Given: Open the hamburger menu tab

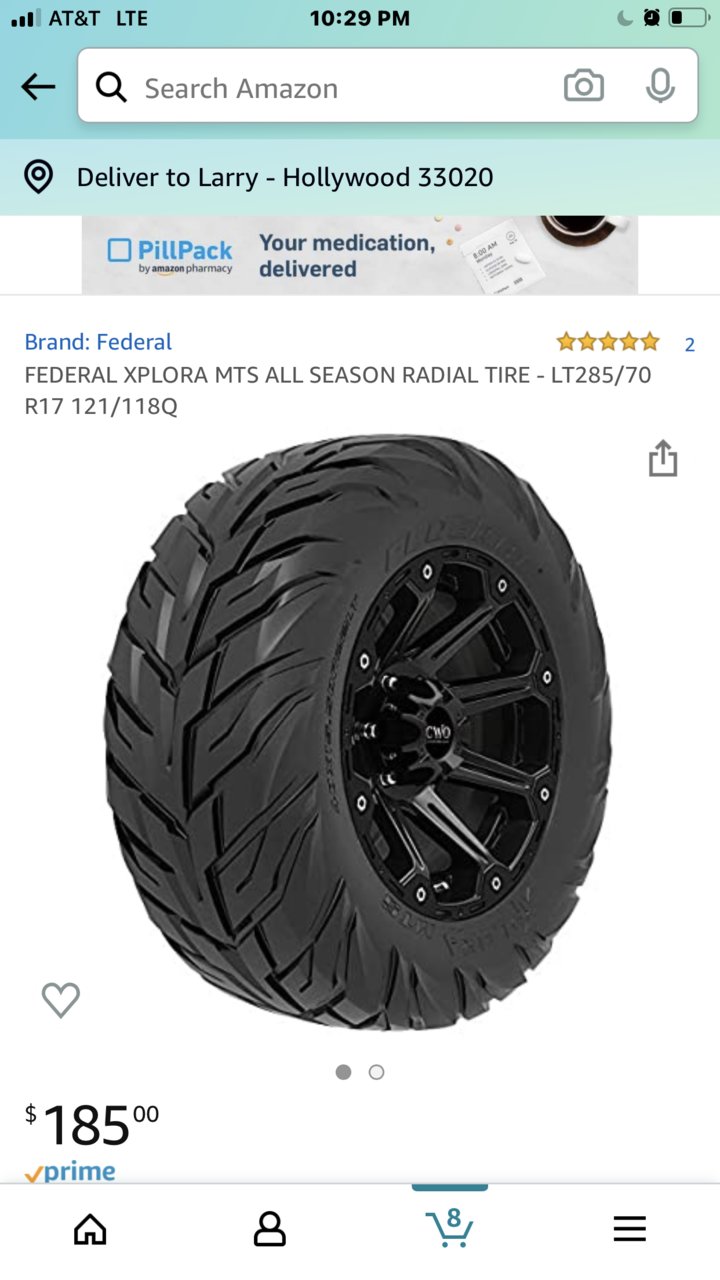Looking at the screenshot, I should coord(630,1229).
